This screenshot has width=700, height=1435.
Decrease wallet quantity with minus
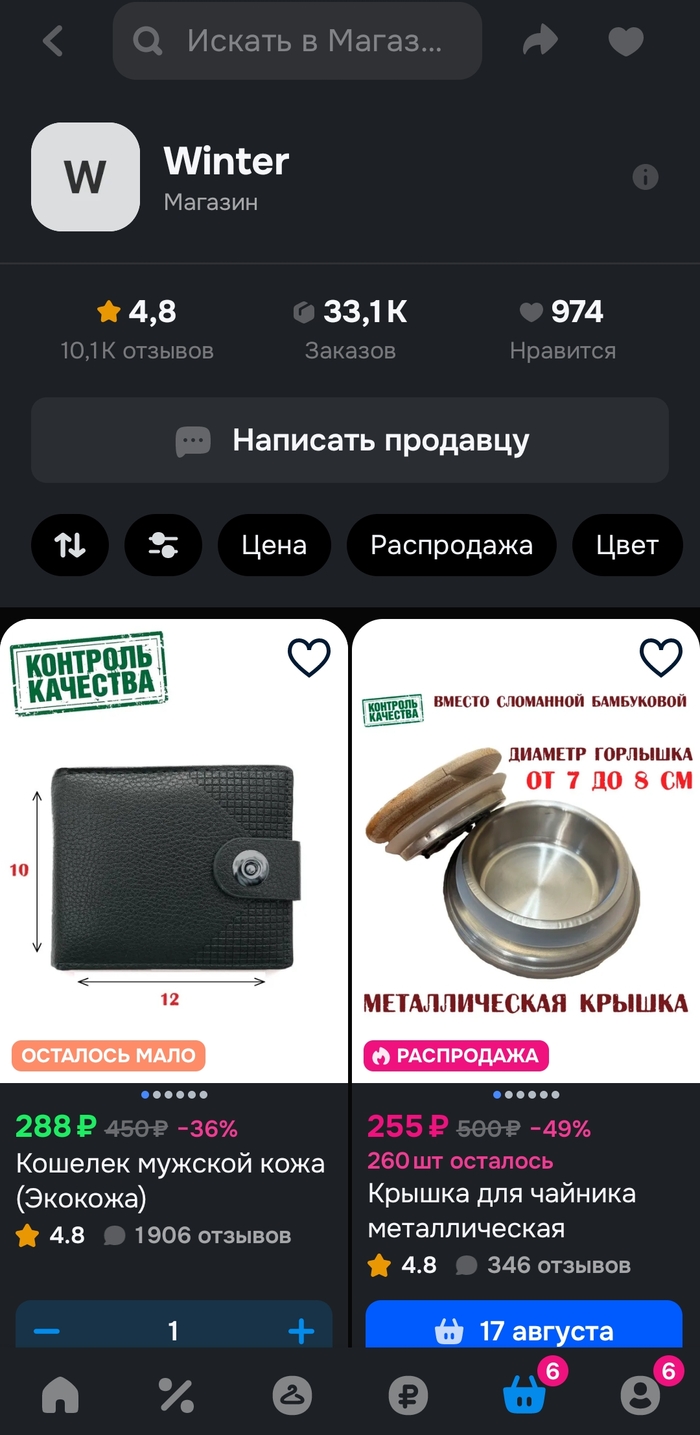coord(47,1330)
